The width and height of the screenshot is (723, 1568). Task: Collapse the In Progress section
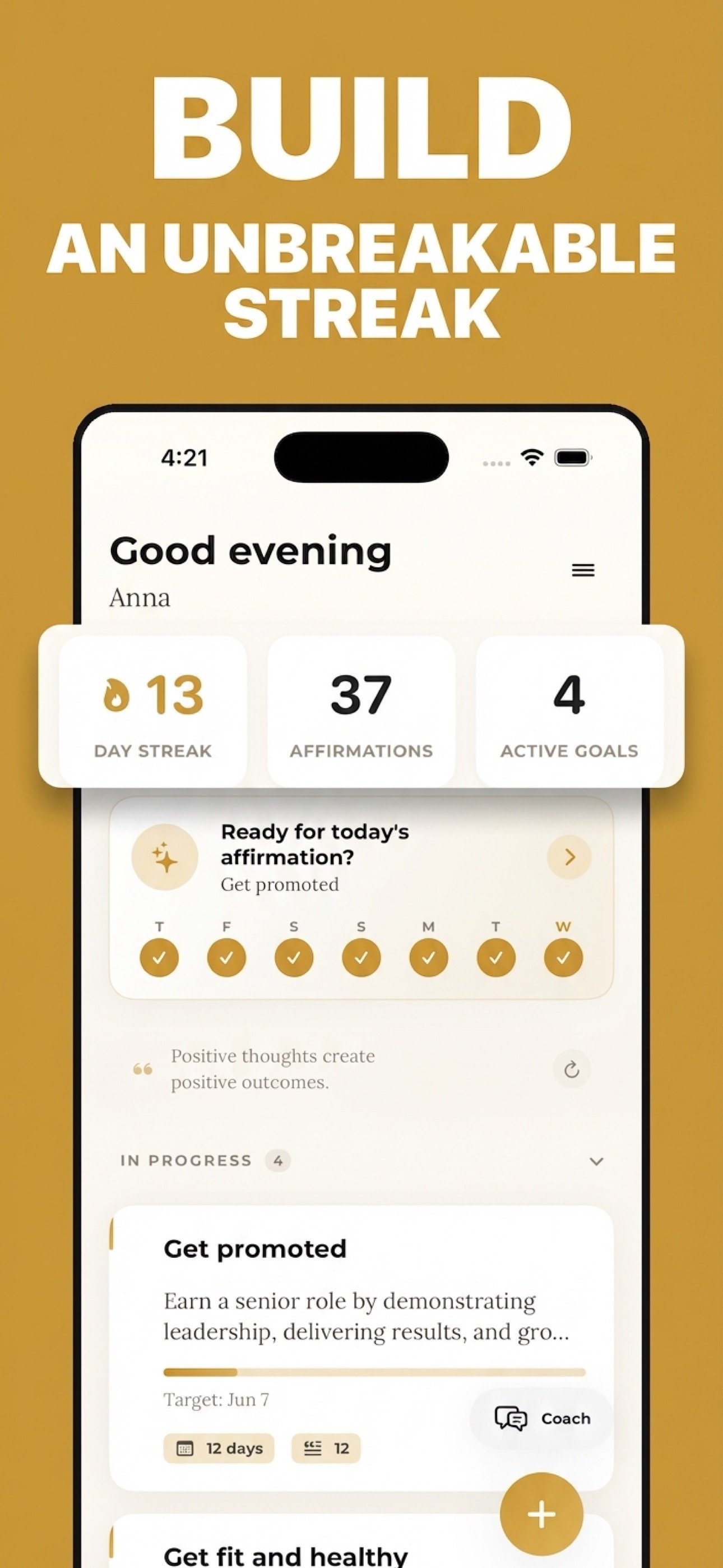tap(597, 1161)
